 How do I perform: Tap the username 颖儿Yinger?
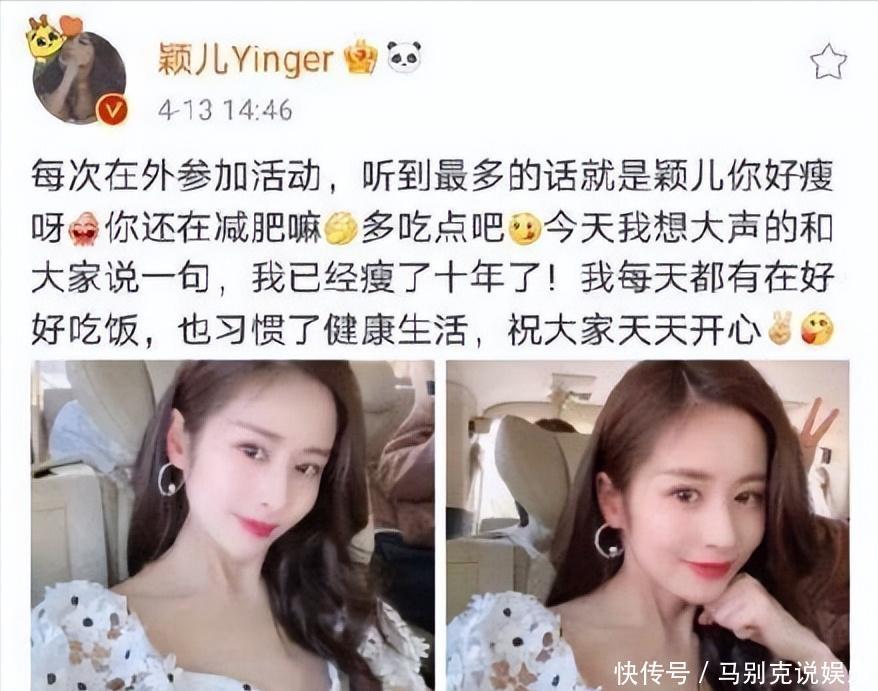point(245,60)
